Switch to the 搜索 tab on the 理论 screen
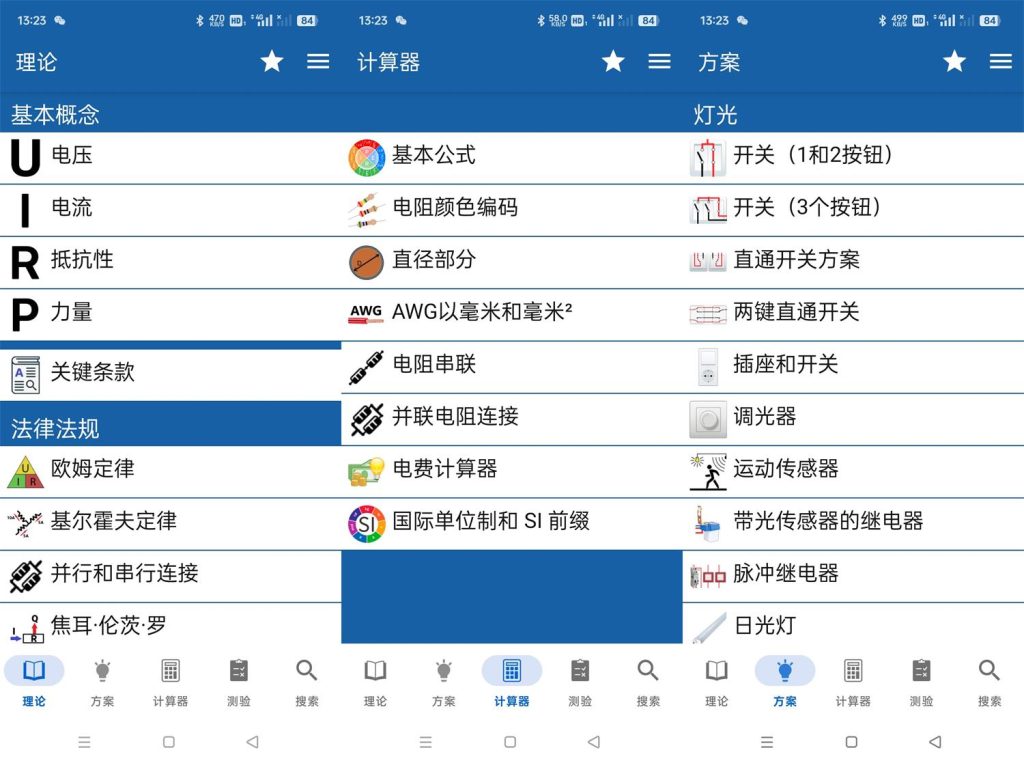1024x763 pixels. click(x=307, y=682)
